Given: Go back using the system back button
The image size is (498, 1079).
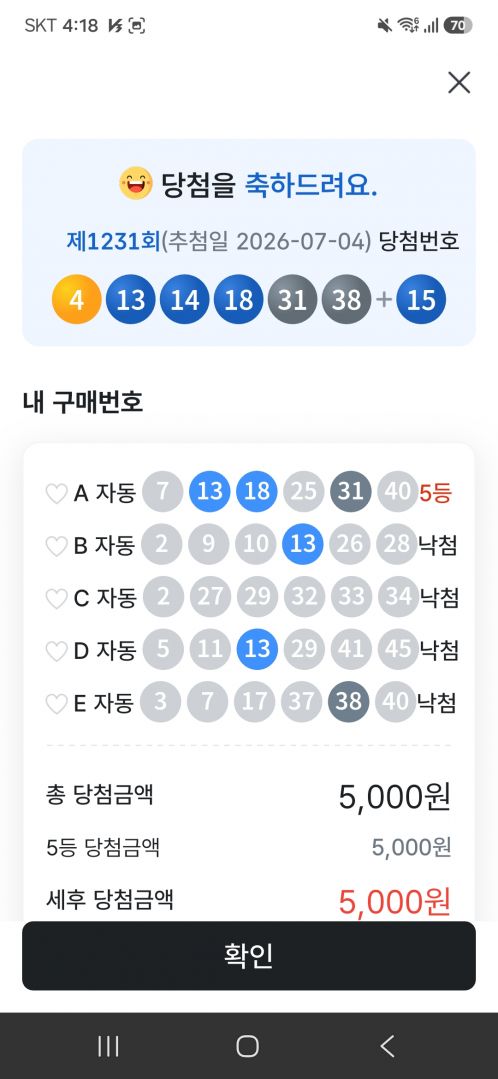Looking at the screenshot, I should [x=388, y=1046].
